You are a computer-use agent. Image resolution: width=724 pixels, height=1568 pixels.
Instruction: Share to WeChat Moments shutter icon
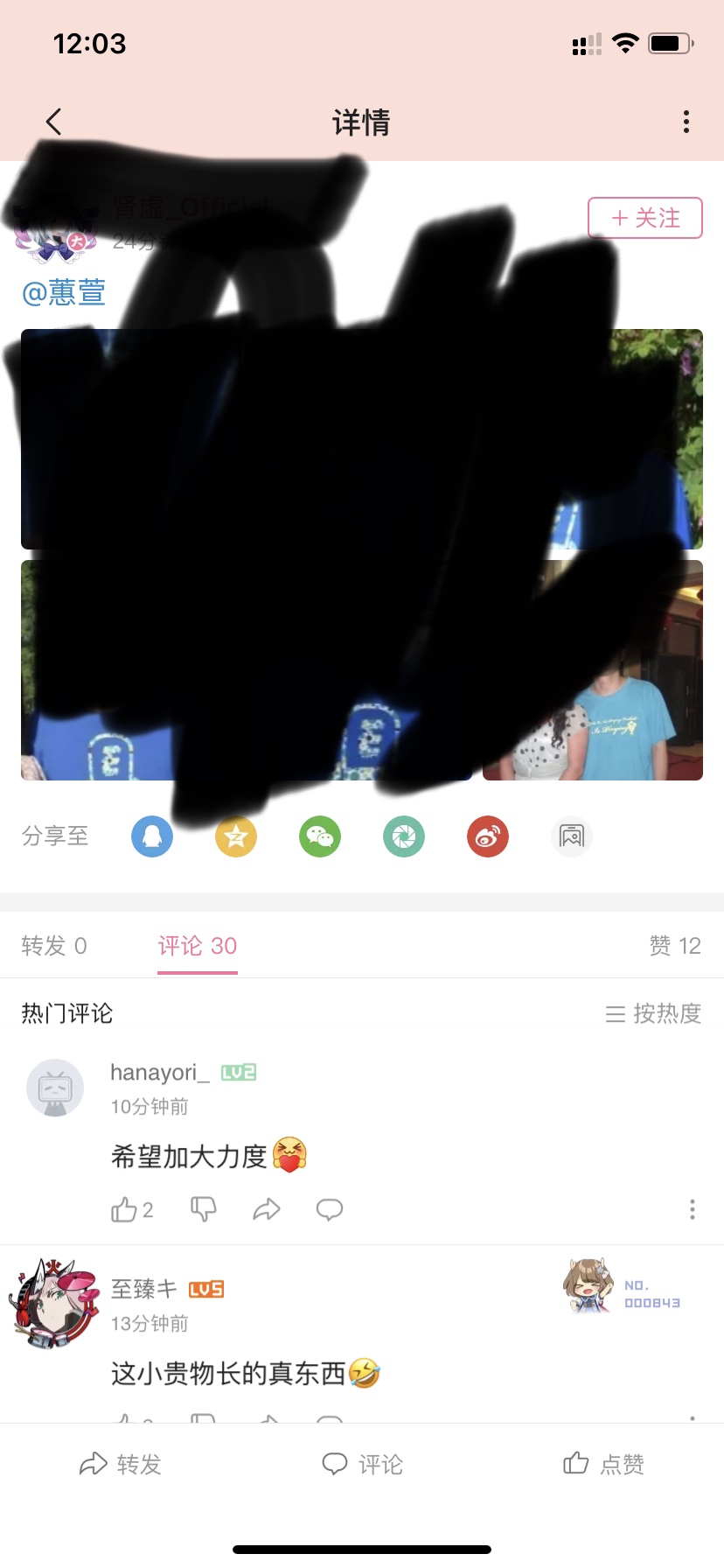tap(404, 836)
